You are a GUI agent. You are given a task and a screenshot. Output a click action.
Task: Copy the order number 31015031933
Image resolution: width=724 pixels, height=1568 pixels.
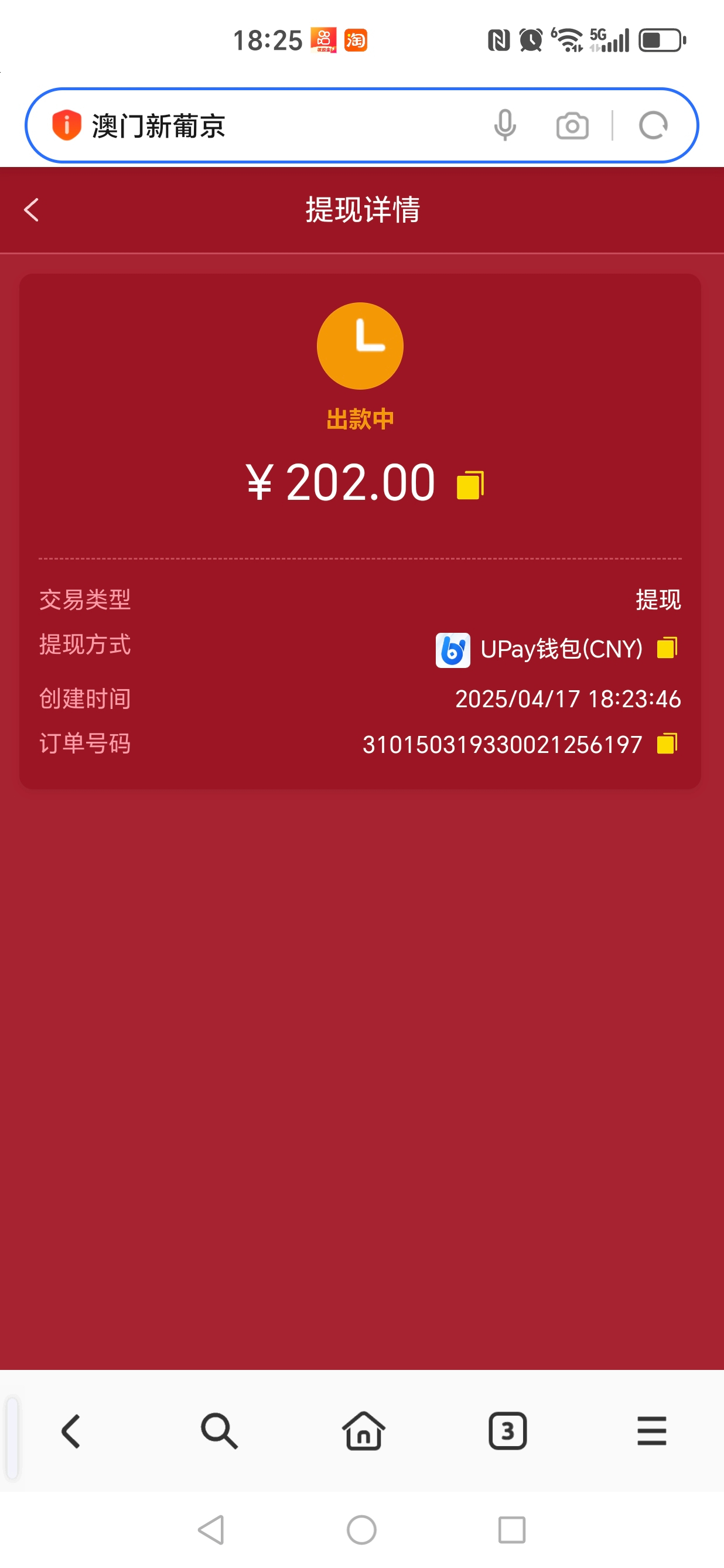pyautogui.click(x=667, y=744)
